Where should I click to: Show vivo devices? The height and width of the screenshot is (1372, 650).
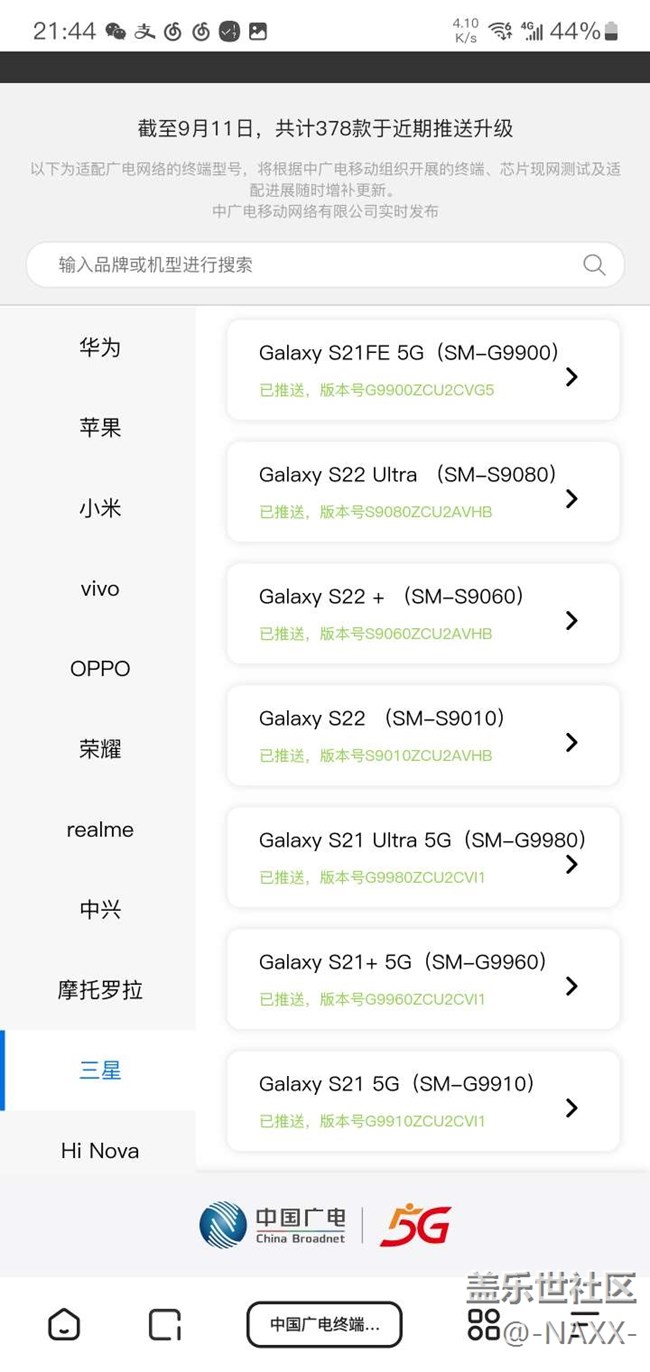[x=98, y=588]
